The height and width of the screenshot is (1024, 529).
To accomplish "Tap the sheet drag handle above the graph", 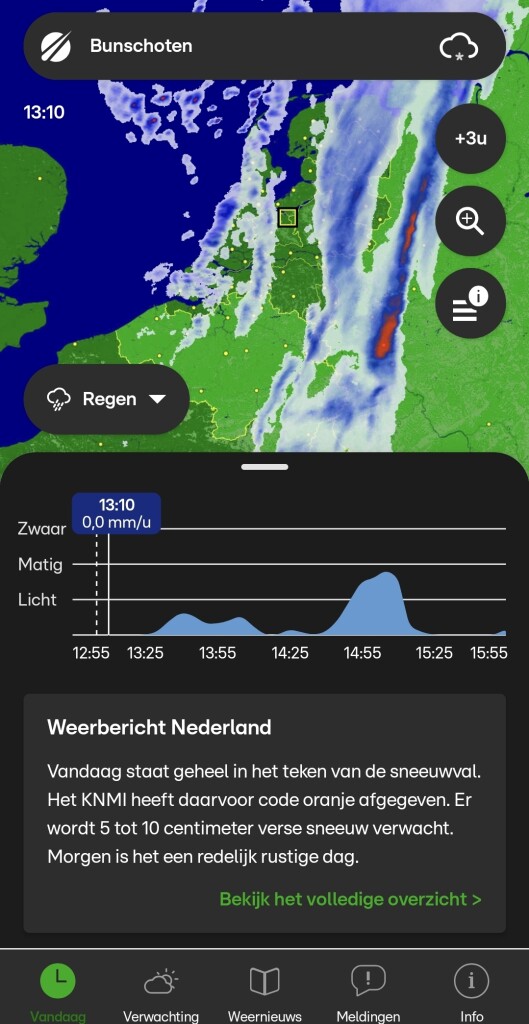I will tap(264, 467).
